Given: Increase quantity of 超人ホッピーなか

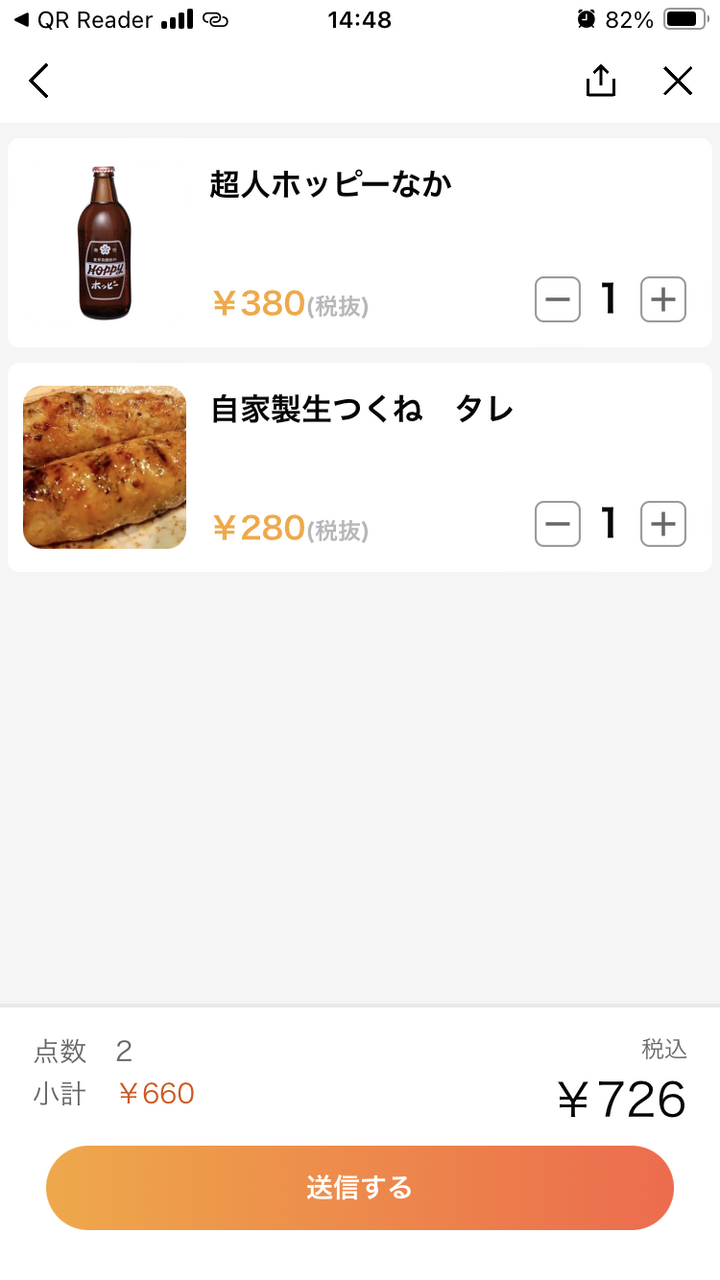Looking at the screenshot, I should pos(663,299).
